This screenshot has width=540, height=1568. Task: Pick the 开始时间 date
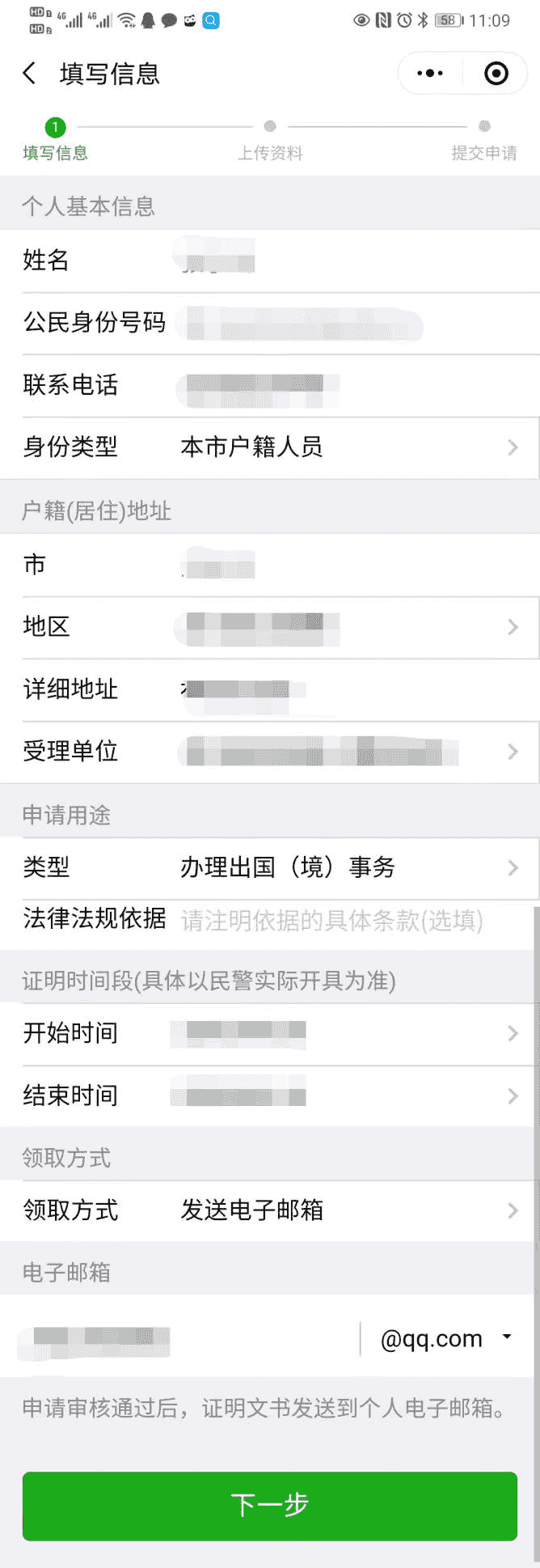[x=348, y=1033]
